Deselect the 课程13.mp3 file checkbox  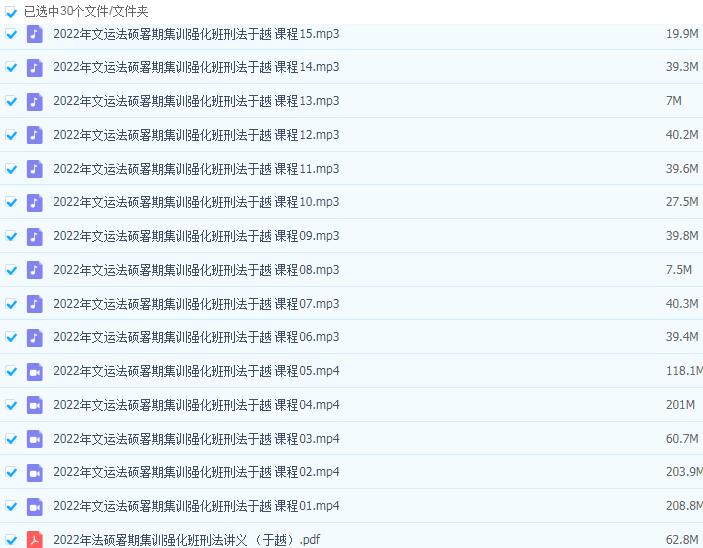11,101
